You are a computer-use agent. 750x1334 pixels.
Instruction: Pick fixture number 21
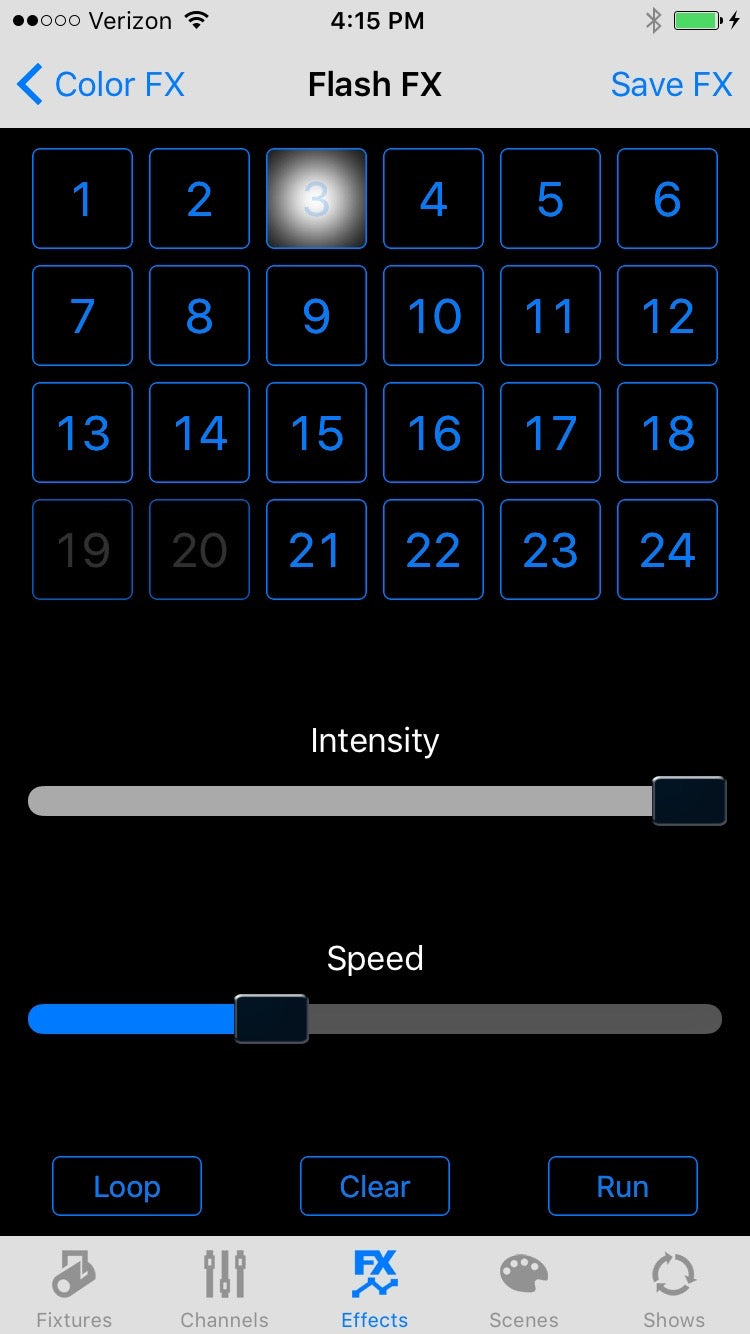(x=316, y=550)
